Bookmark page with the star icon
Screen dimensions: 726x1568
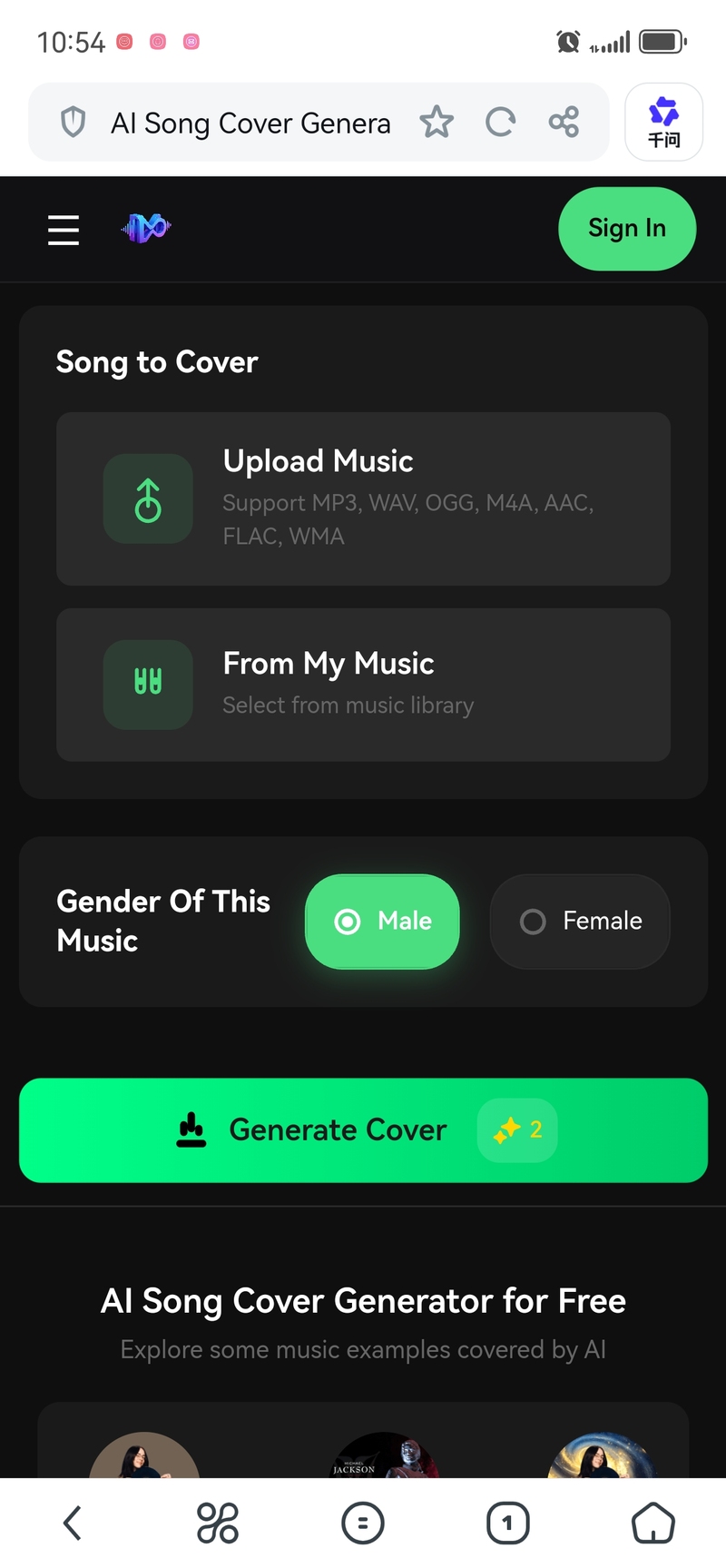pyautogui.click(x=437, y=122)
